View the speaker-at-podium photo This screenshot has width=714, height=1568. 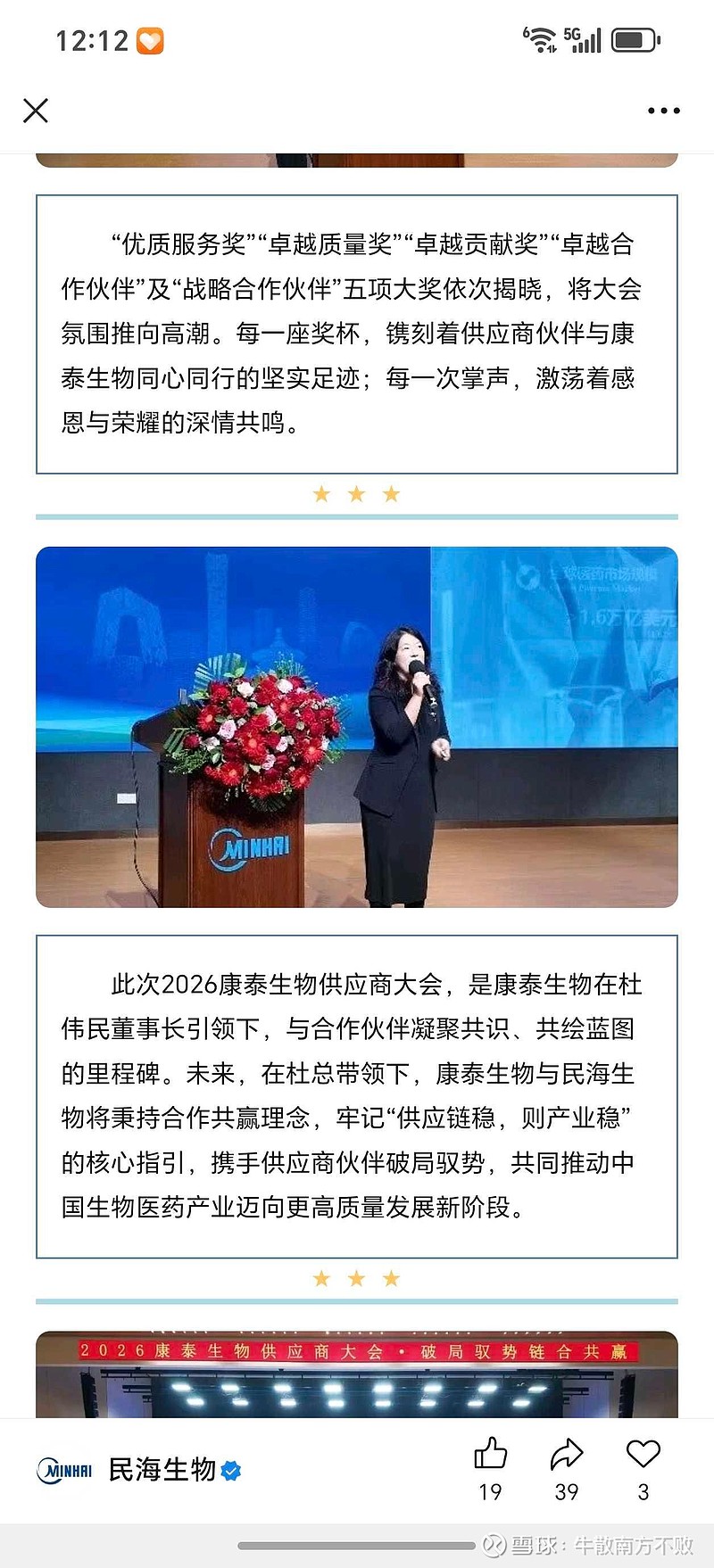click(357, 727)
